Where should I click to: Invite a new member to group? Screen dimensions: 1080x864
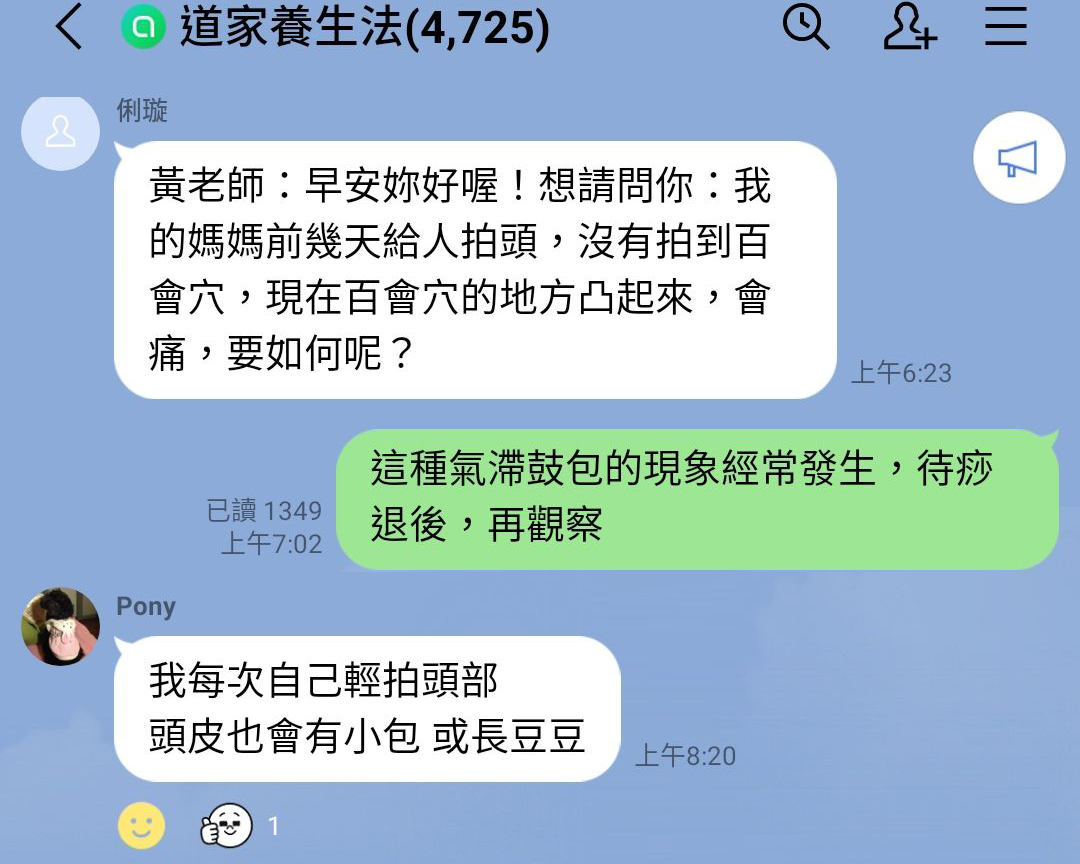pos(908,27)
